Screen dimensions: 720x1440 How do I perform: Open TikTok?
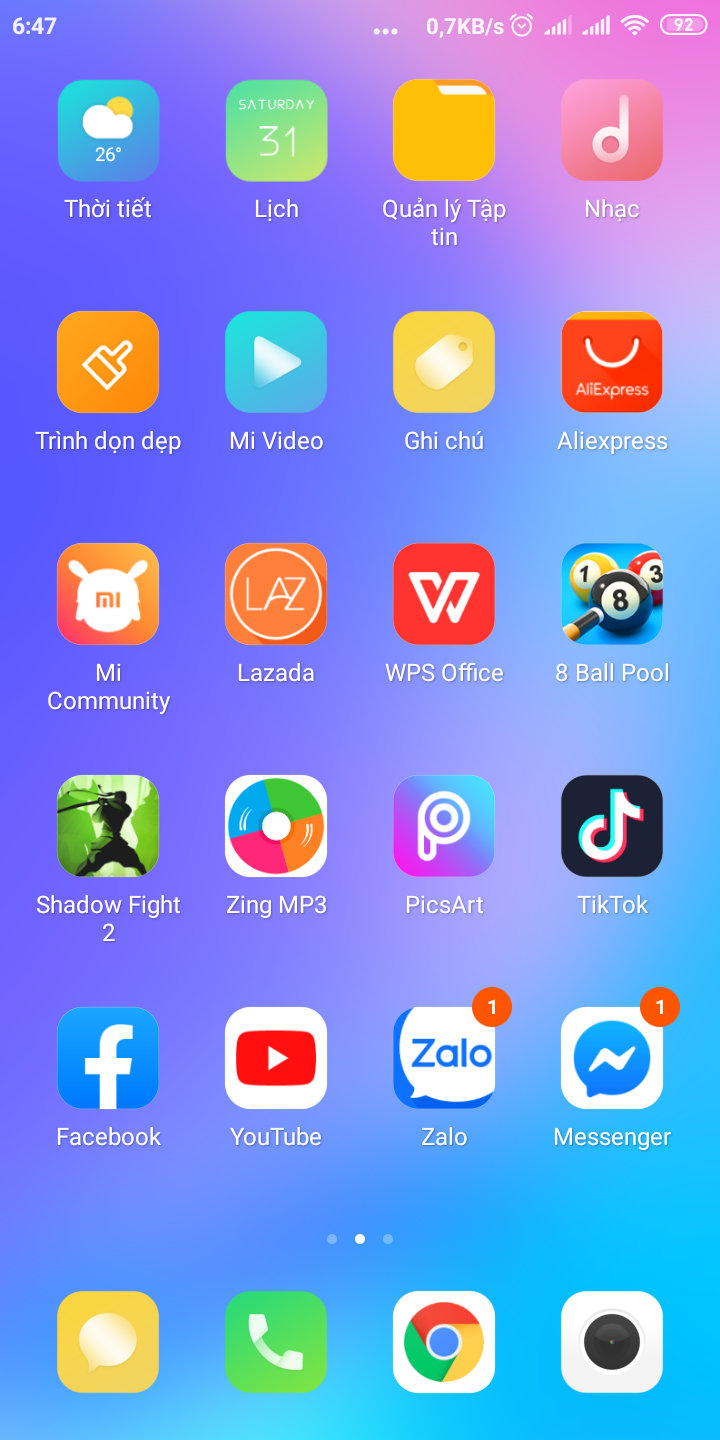point(612,827)
